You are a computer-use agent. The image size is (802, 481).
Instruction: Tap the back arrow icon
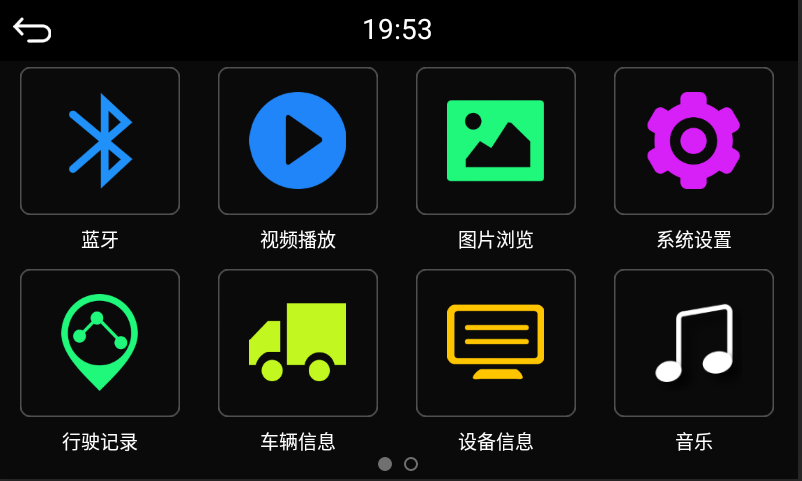click(32, 31)
